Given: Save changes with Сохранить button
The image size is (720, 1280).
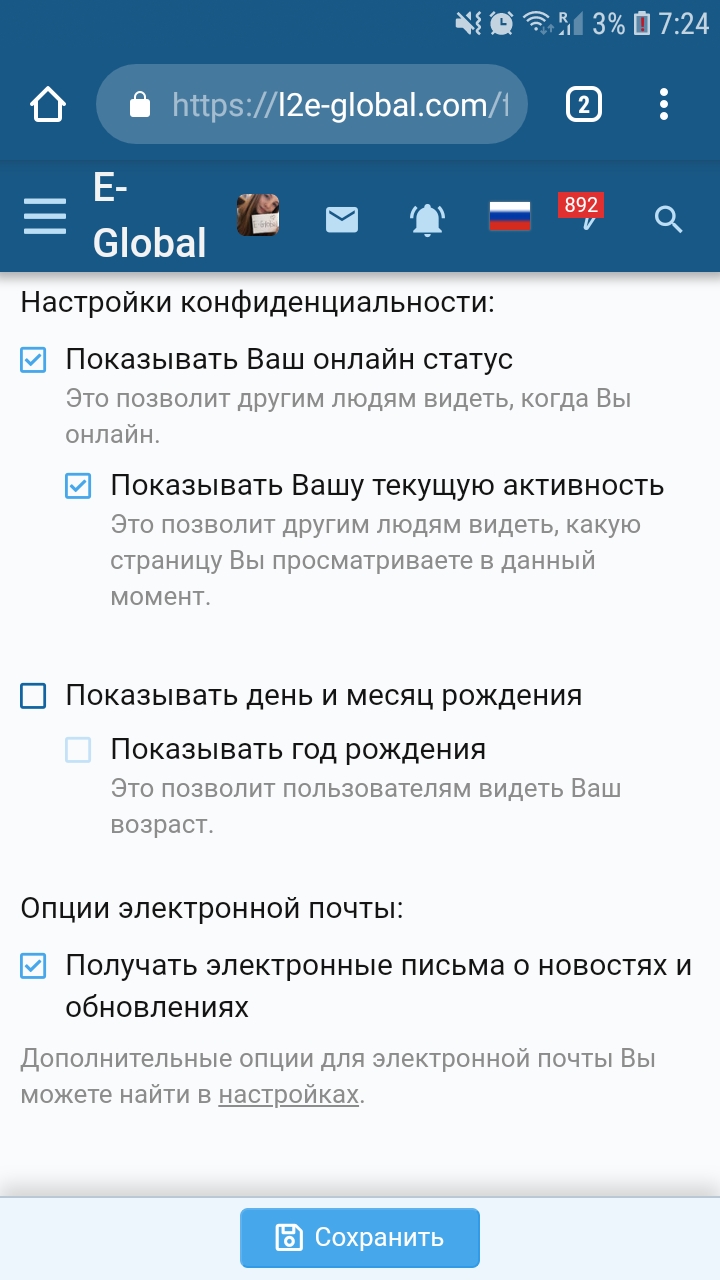Looking at the screenshot, I should click(x=360, y=1238).
